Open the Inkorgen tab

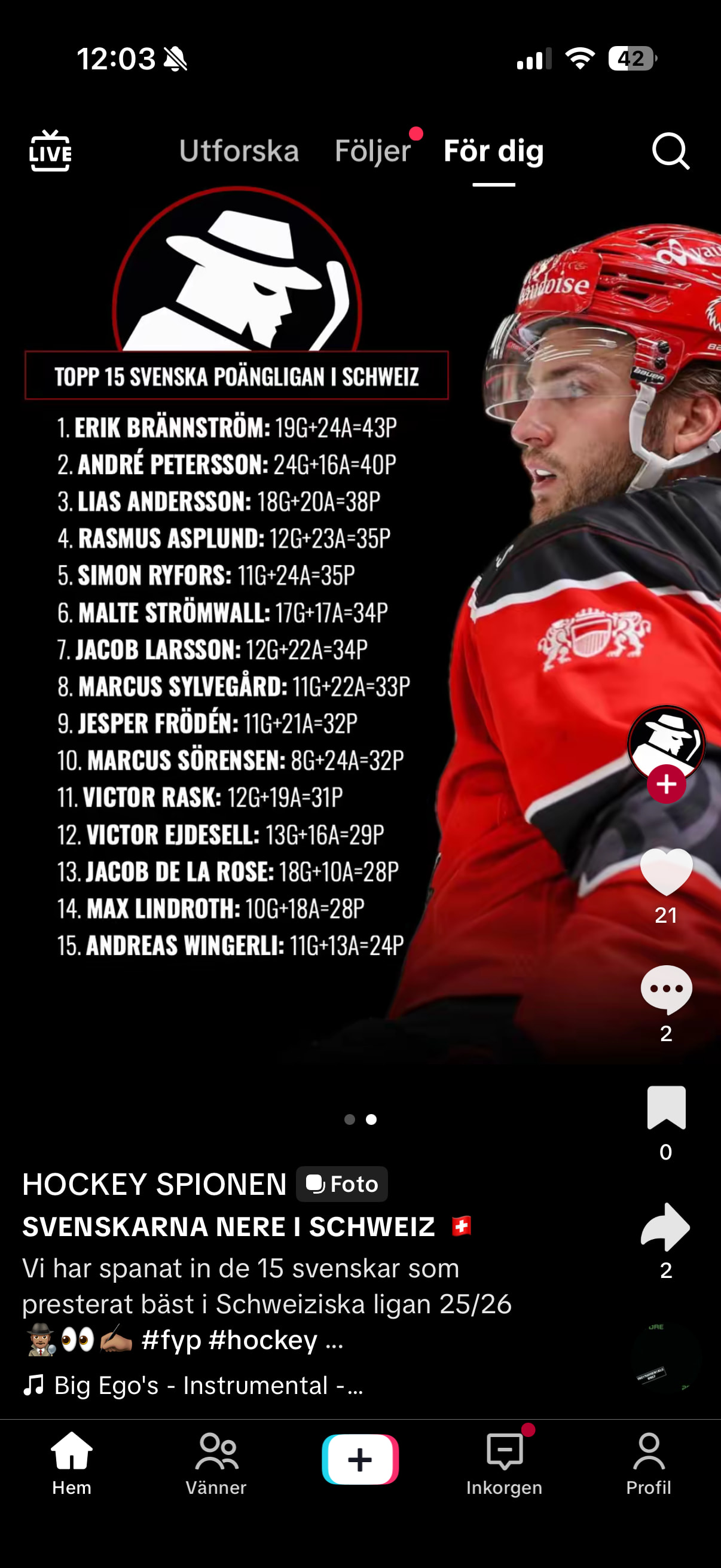505,1461
